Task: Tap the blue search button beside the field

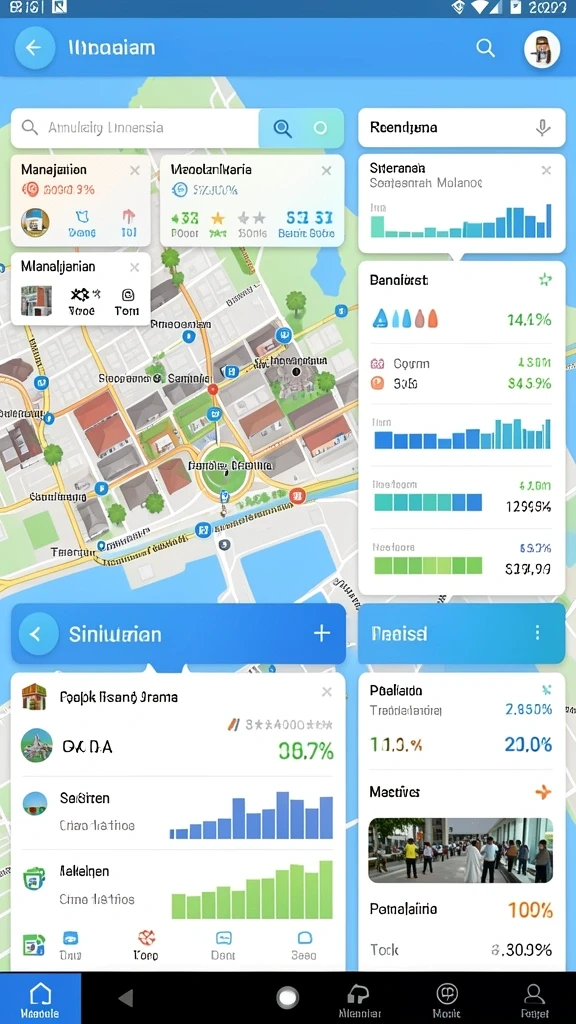Action: 282,128
